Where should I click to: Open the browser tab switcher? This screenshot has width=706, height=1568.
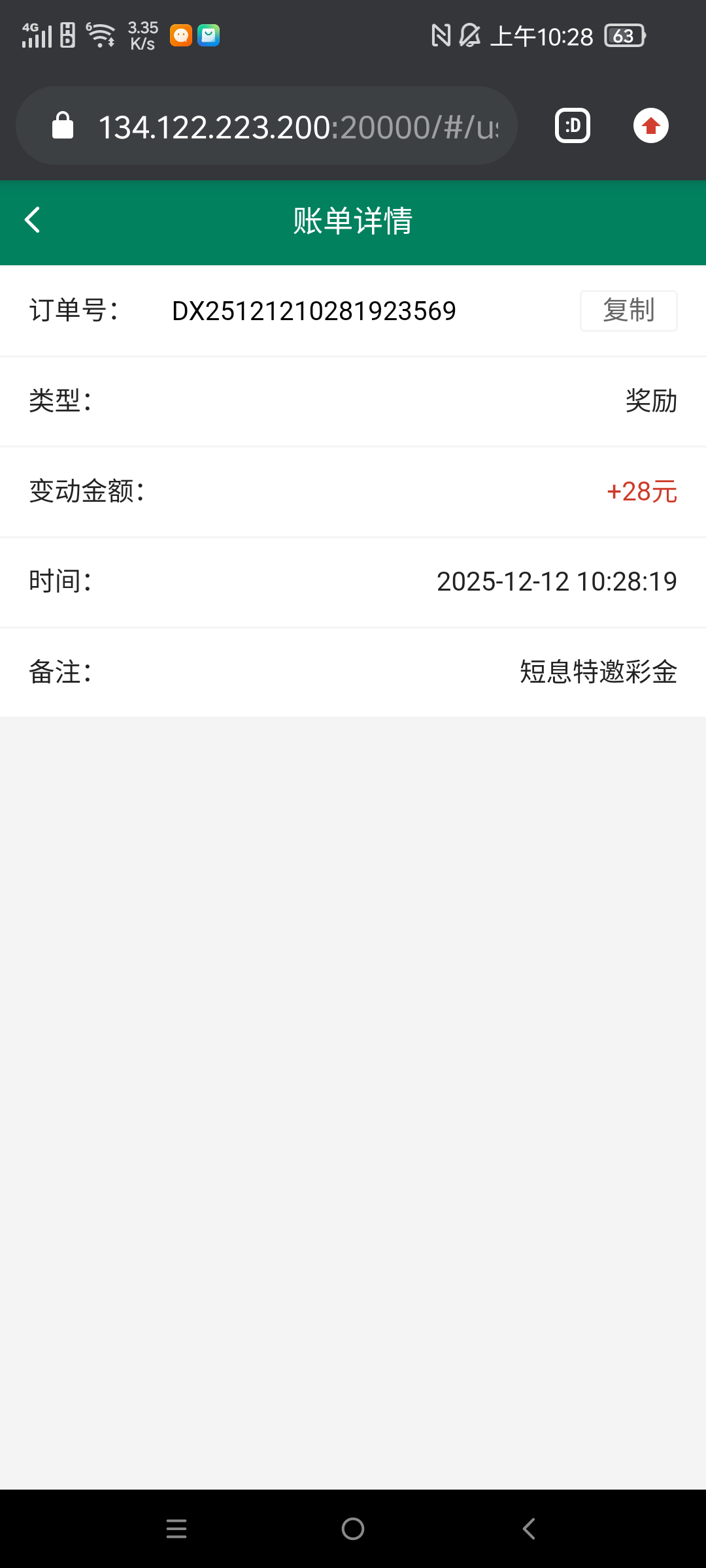point(573,126)
